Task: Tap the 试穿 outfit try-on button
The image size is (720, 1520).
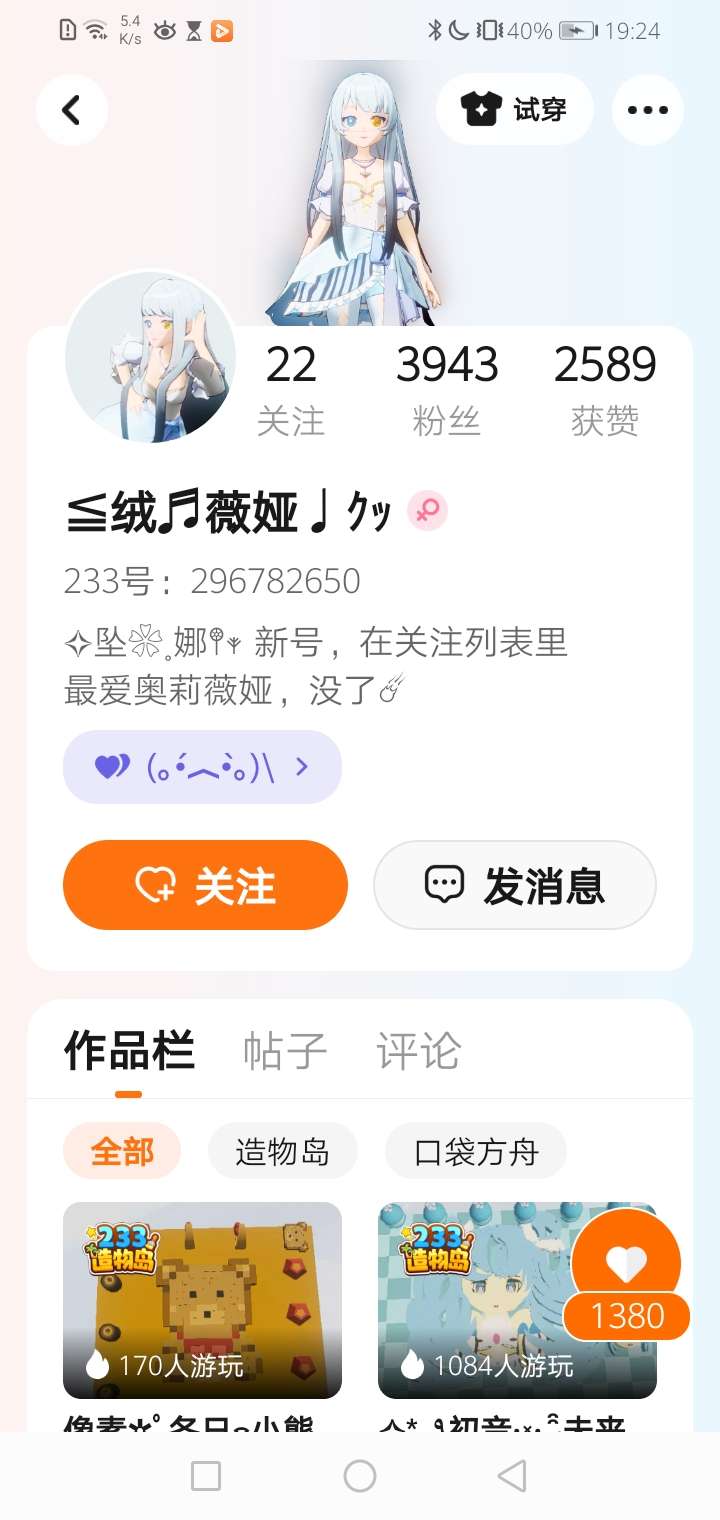Action: click(x=515, y=109)
